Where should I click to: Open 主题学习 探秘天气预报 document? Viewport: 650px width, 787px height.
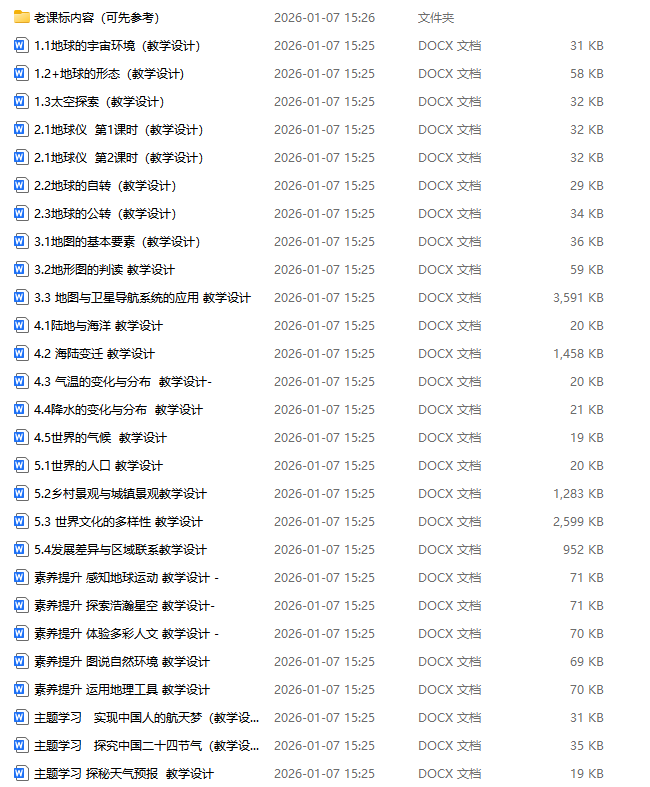pos(124,774)
